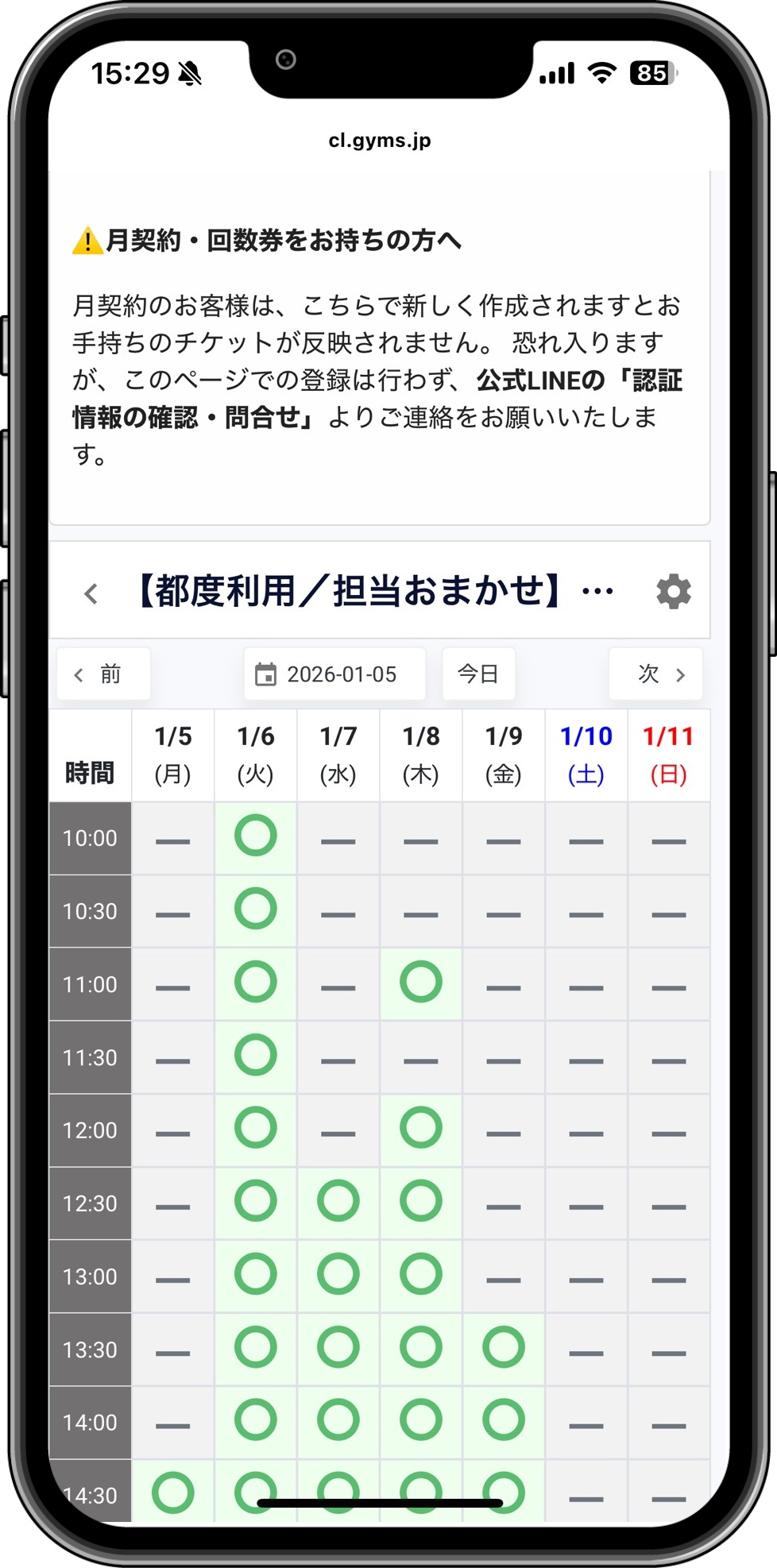Select the available 11:00 slot on 1/8

point(420,981)
